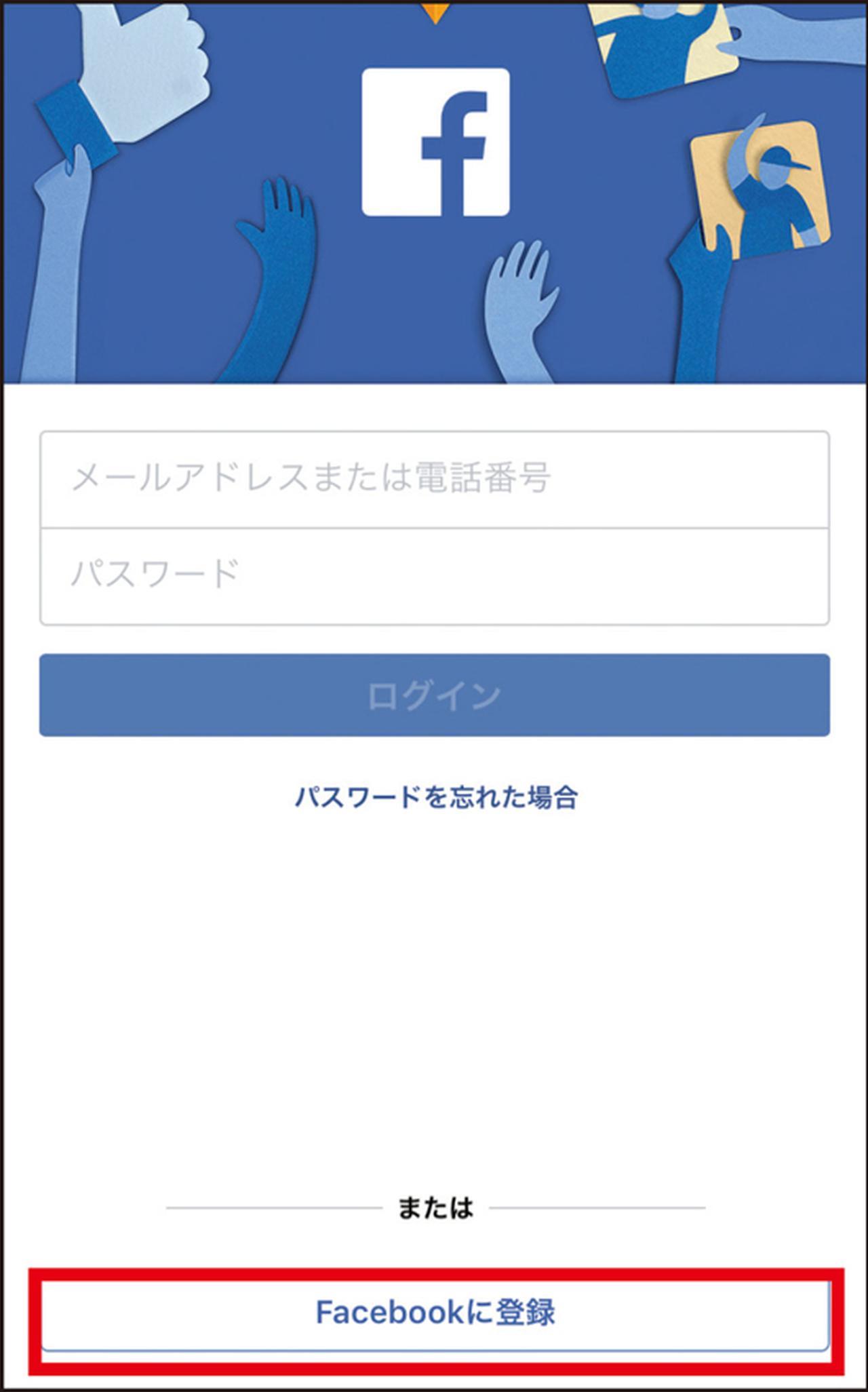This screenshot has width=868, height=1392.
Task: Tap the ログイン login button
Action: (x=434, y=695)
